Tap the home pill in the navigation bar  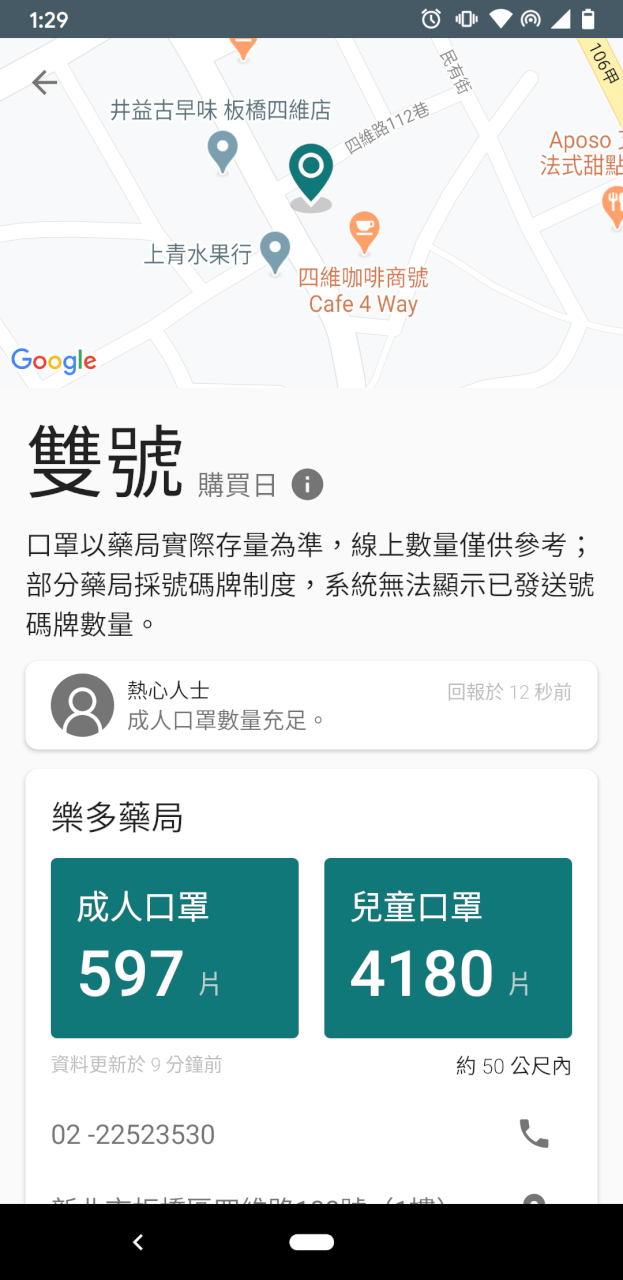(311, 1242)
